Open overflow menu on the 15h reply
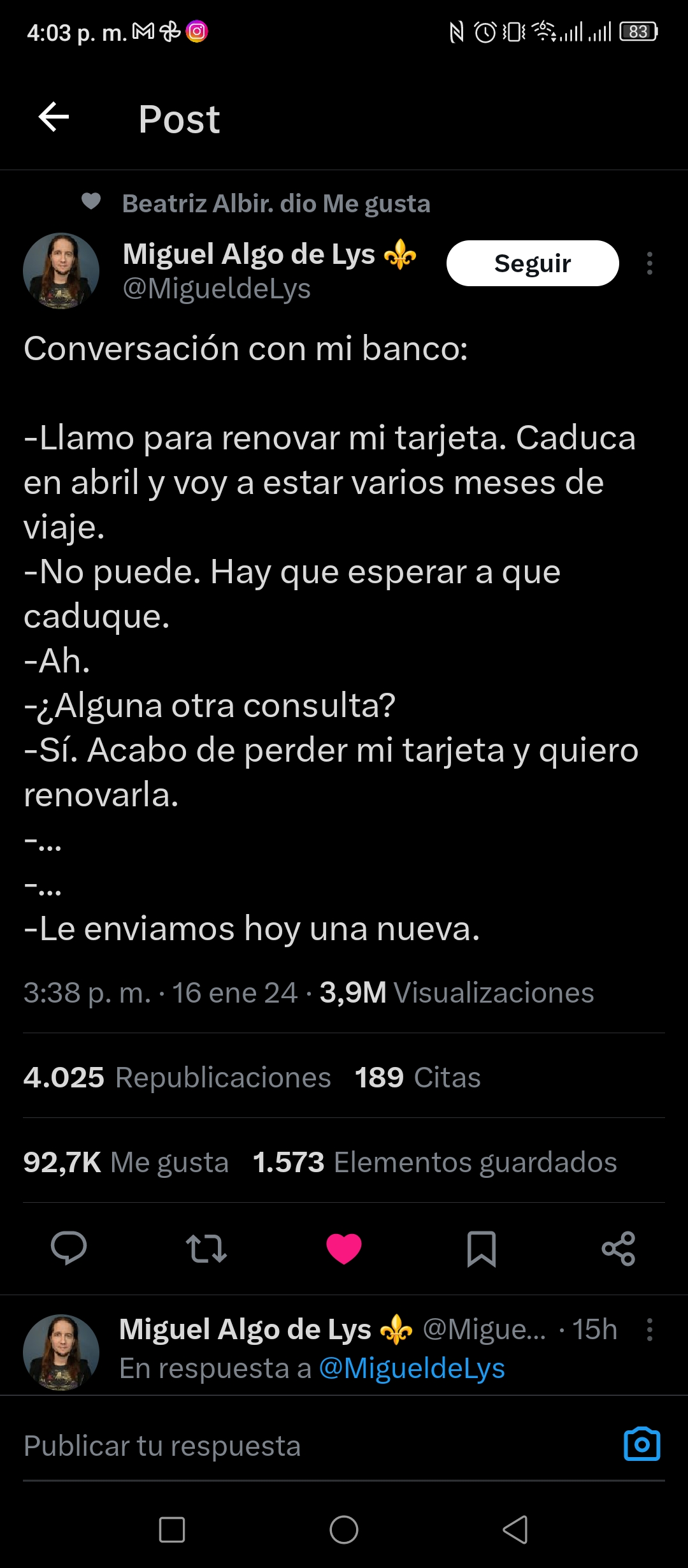The height and width of the screenshot is (1568, 688). [649, 1330]
